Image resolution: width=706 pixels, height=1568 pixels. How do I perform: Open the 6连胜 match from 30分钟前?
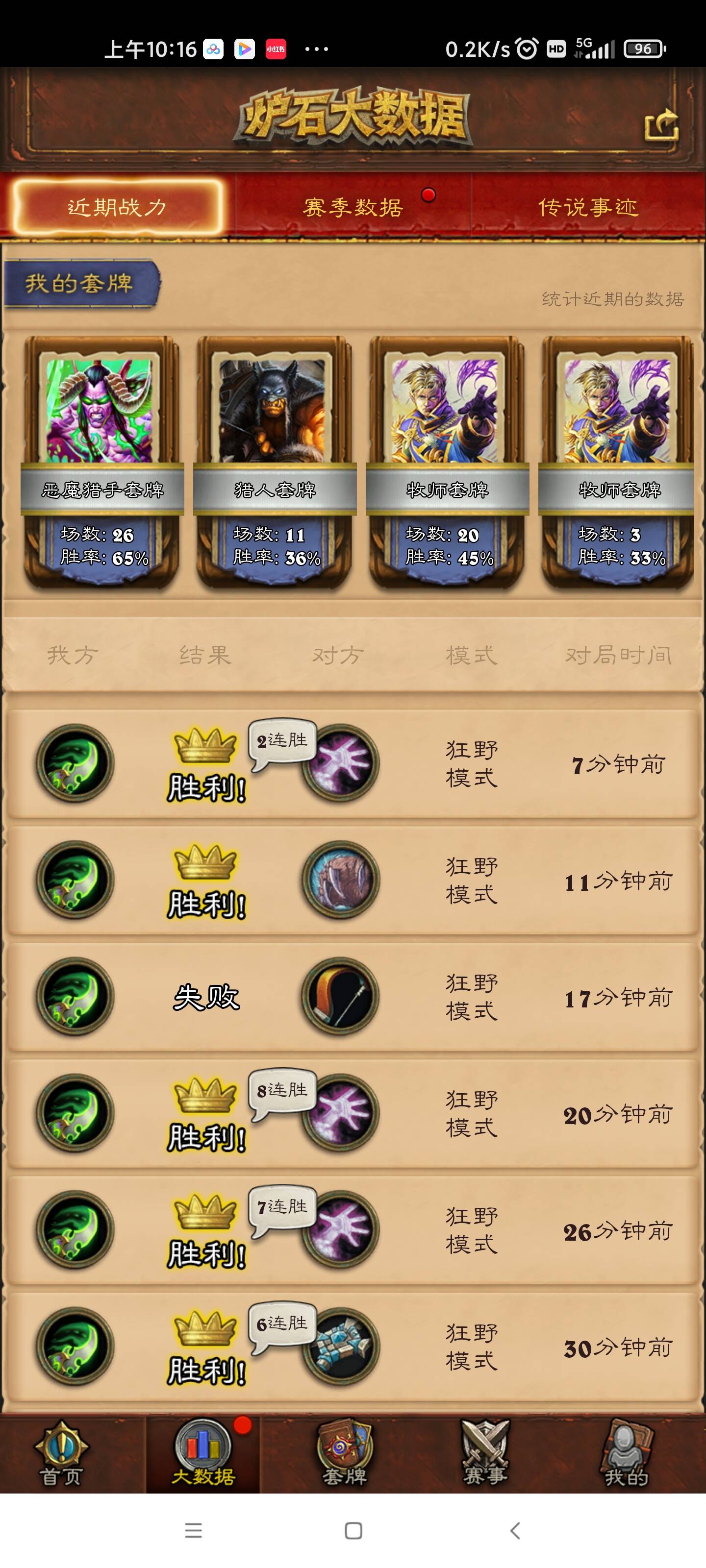point(353,1347)
